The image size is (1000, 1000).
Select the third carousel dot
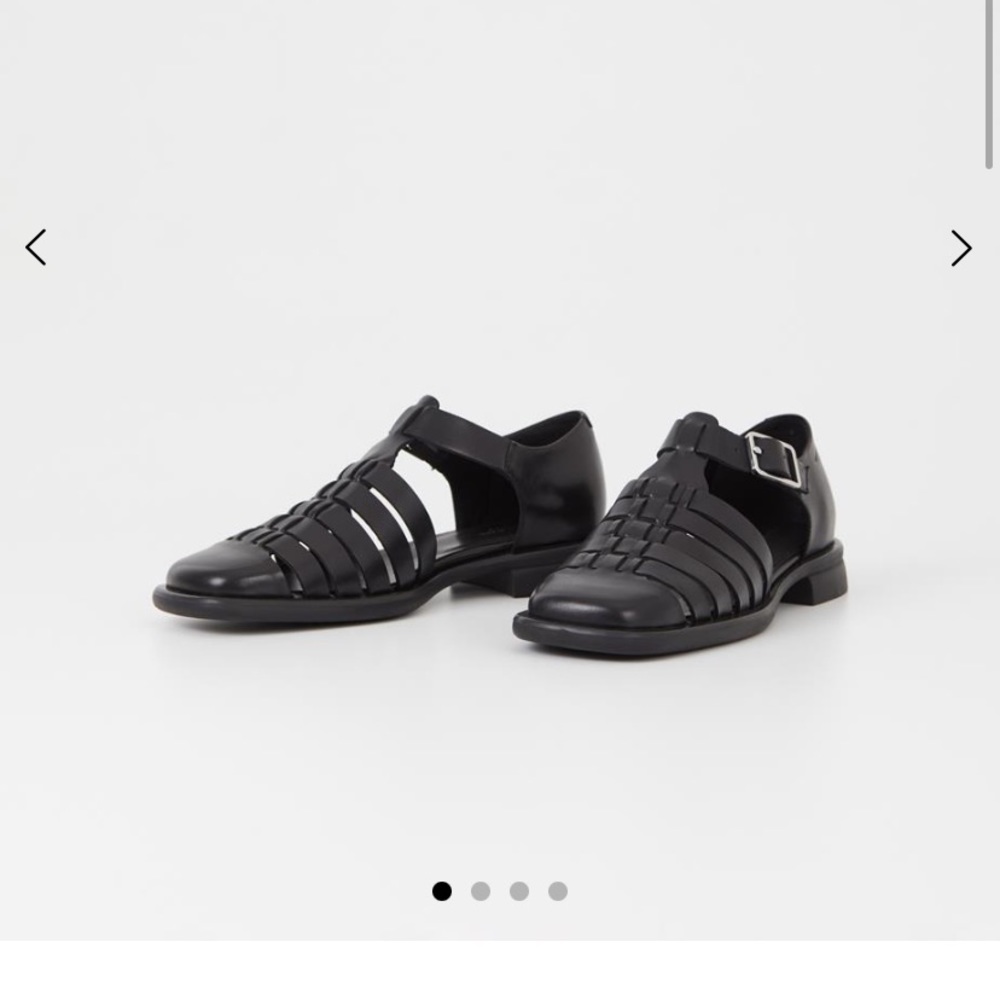pyautogui.click(x=519, y=891)
